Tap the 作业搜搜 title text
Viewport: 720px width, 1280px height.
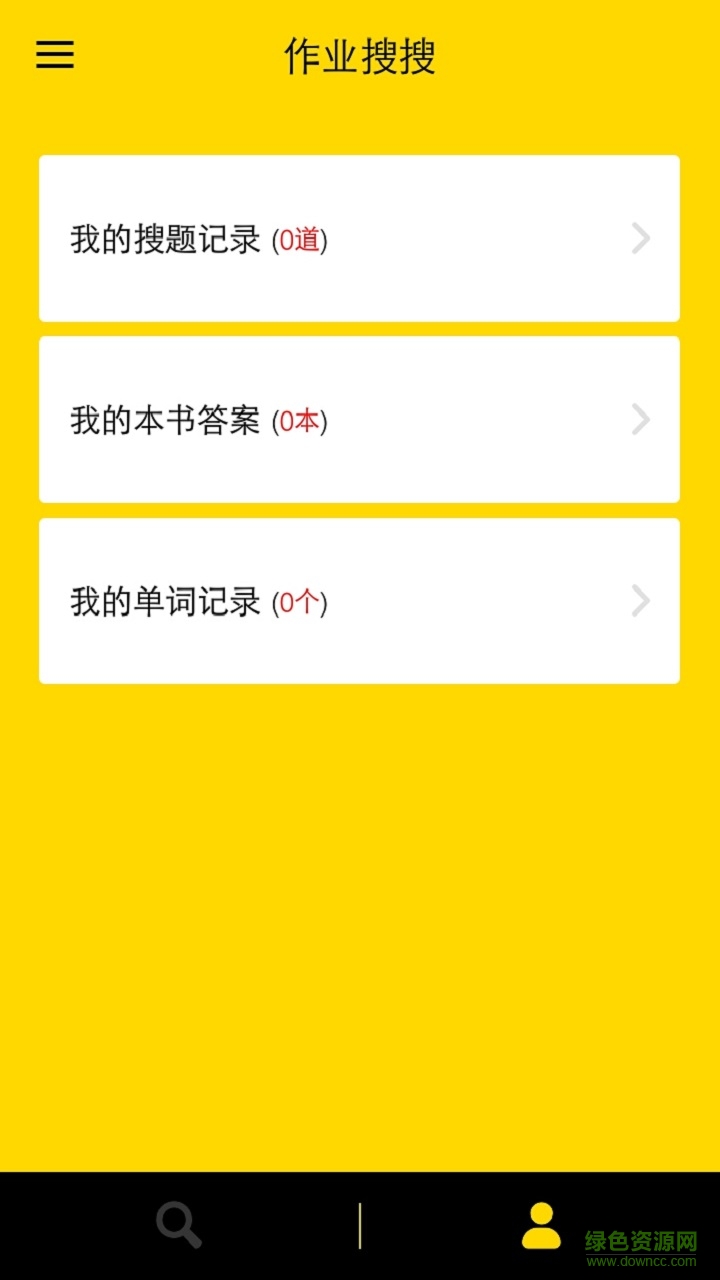[360, 57]
